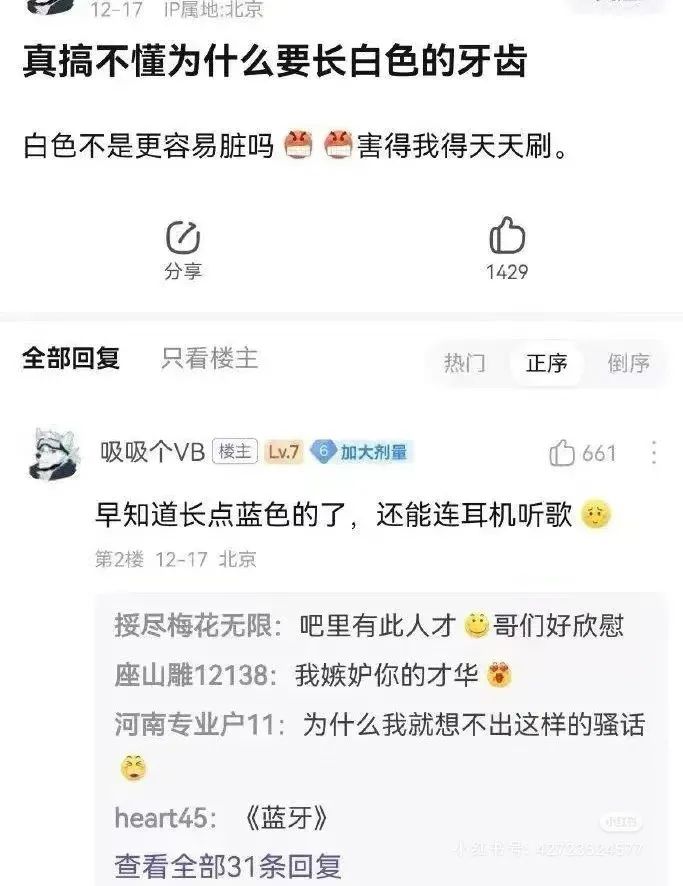
Task: Like the post with 1429 likes
Action: click(507, 249)
